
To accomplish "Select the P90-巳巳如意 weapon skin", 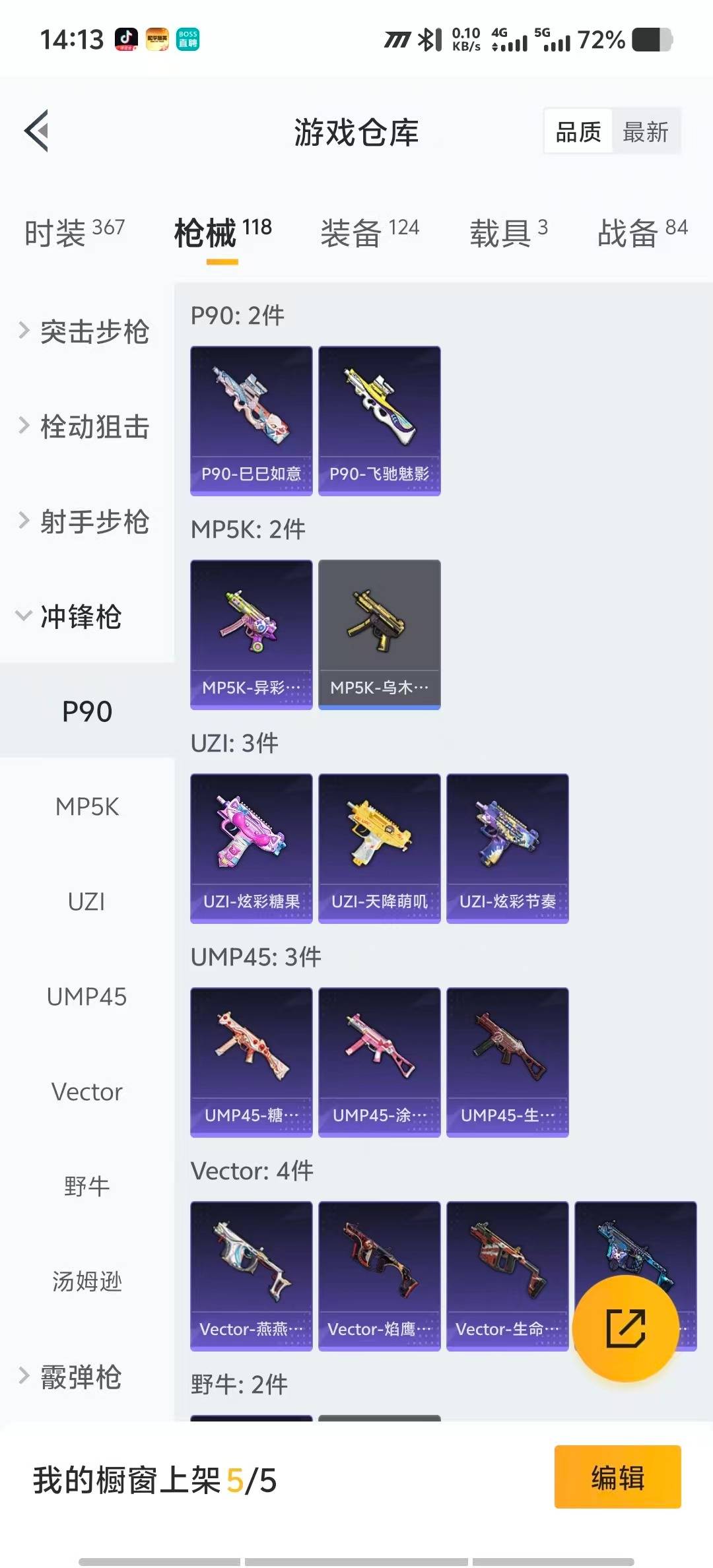I will [251, 419].
